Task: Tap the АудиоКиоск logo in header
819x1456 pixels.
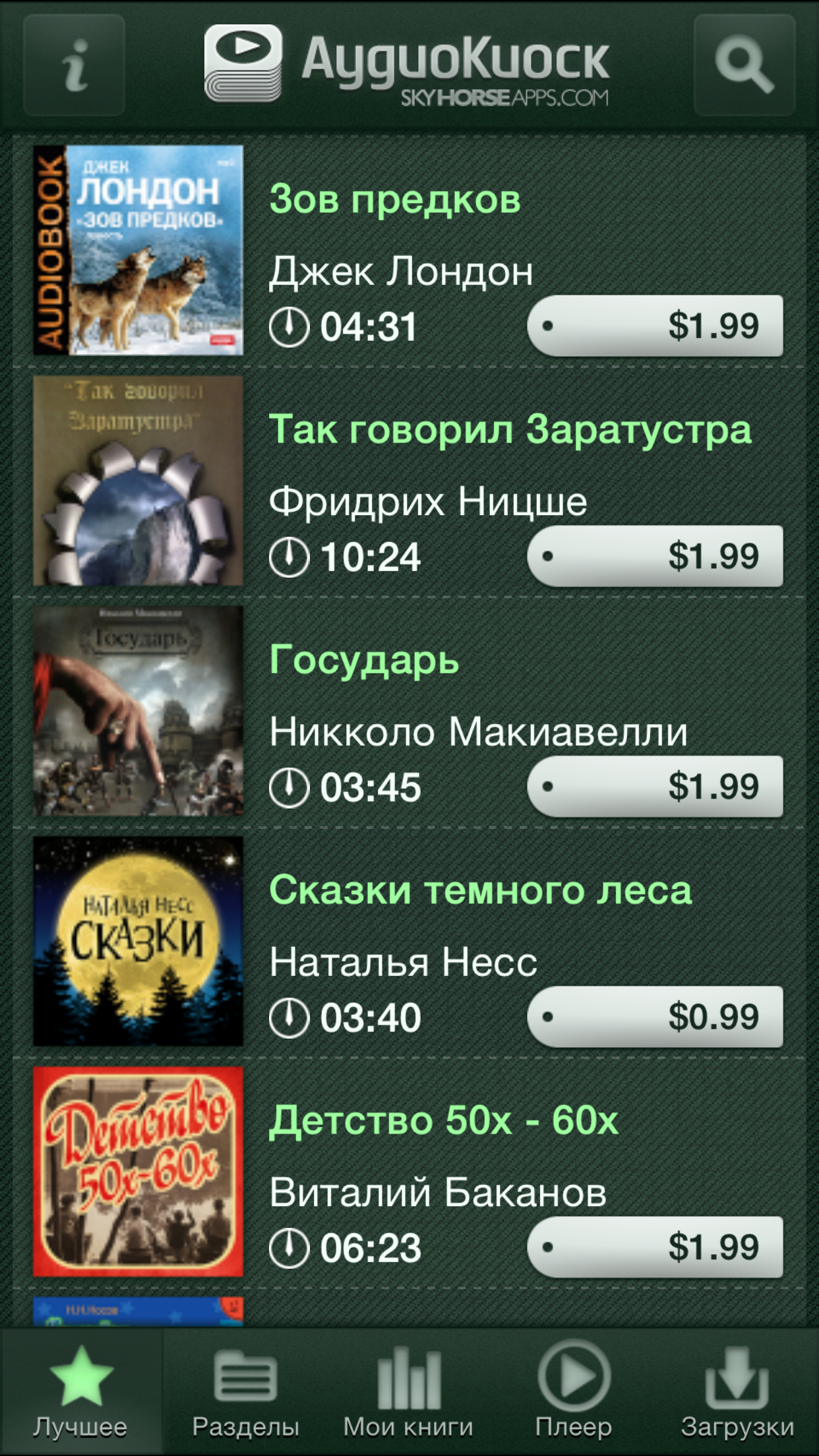Action: (x=409, y=63)
